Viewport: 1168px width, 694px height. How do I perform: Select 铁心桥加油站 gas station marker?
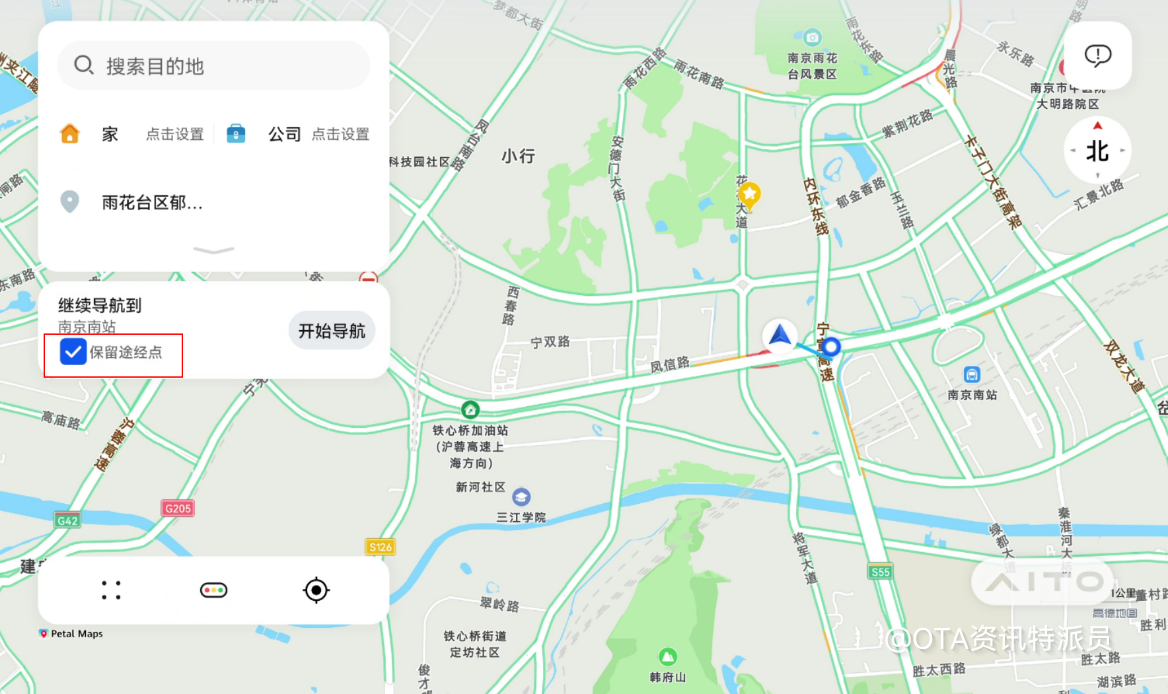click(x=470, y=409)
